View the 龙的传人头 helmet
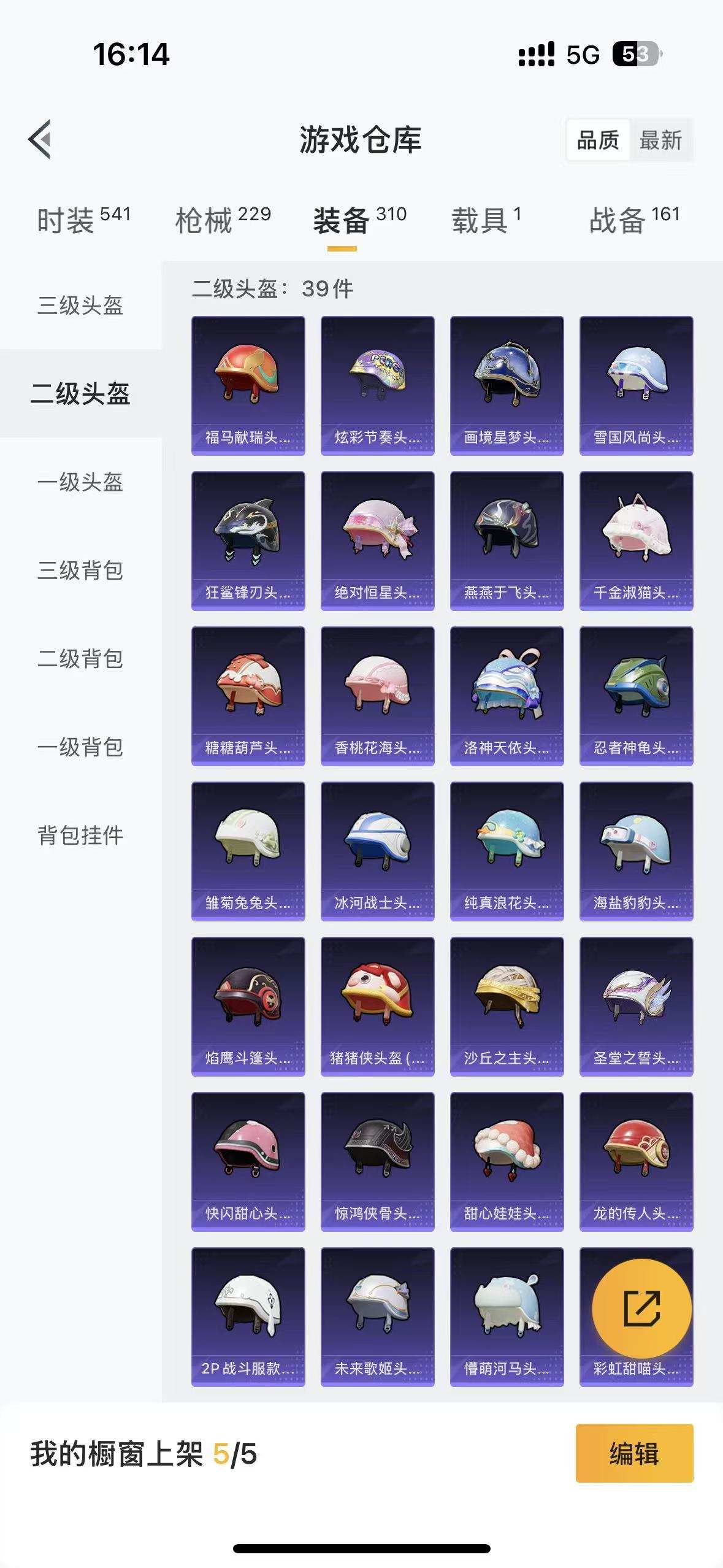This screenshot has height=1568, width=723. [637, 1159]
